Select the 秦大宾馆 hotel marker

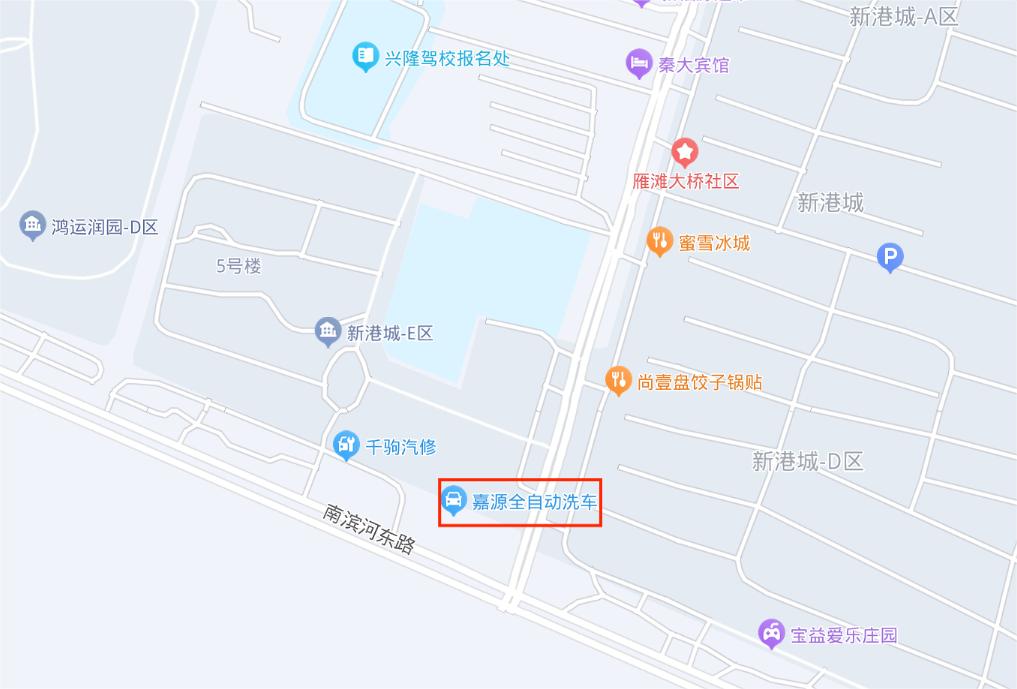[x=639, y=64]
